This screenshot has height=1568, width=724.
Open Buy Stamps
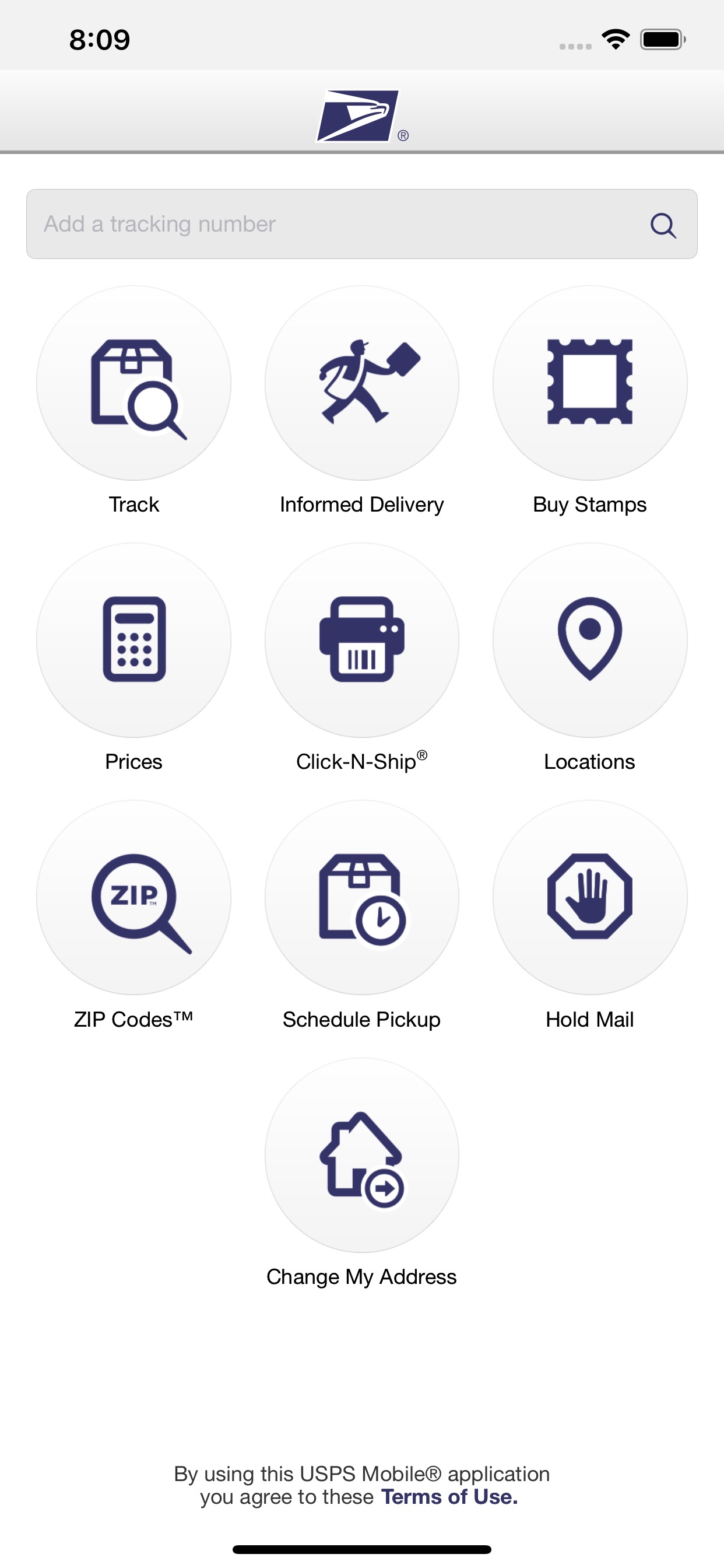[588, 382]
